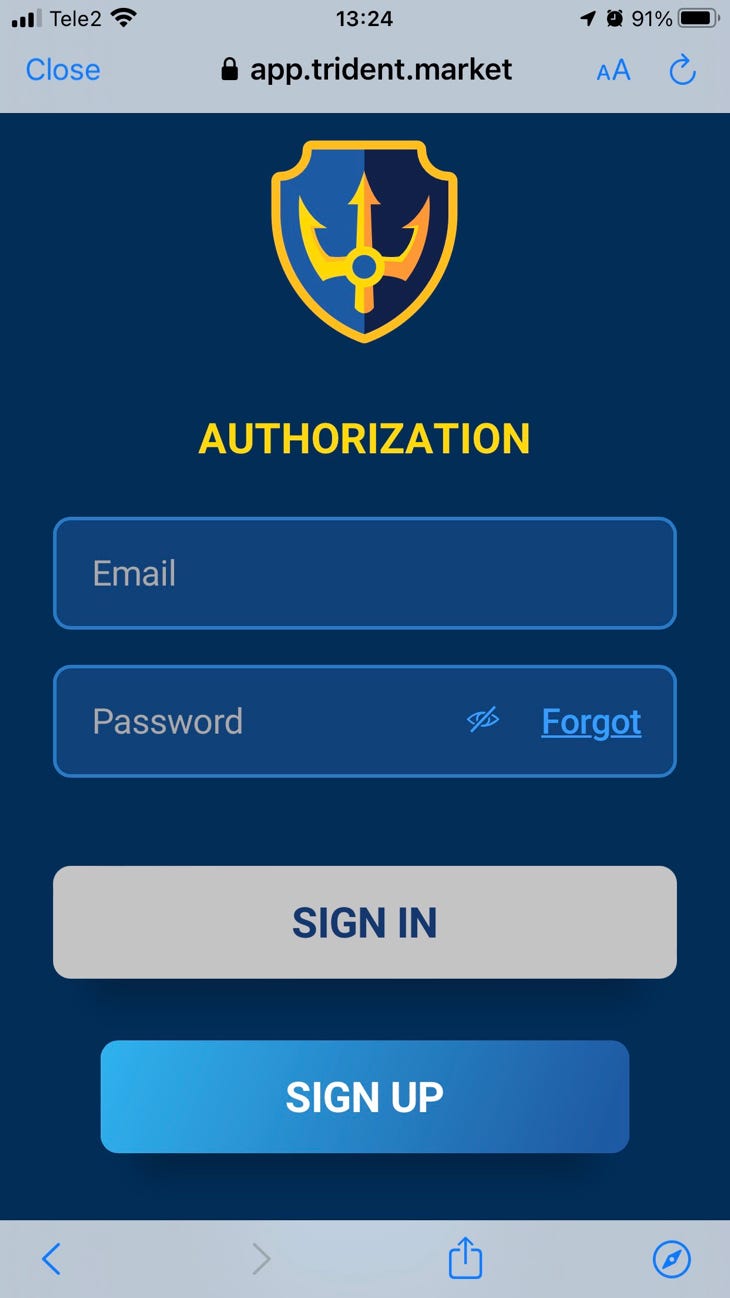Close the in-app browser
The width and height of the screenshot is (730, 1298).
[x=63, y=70]
